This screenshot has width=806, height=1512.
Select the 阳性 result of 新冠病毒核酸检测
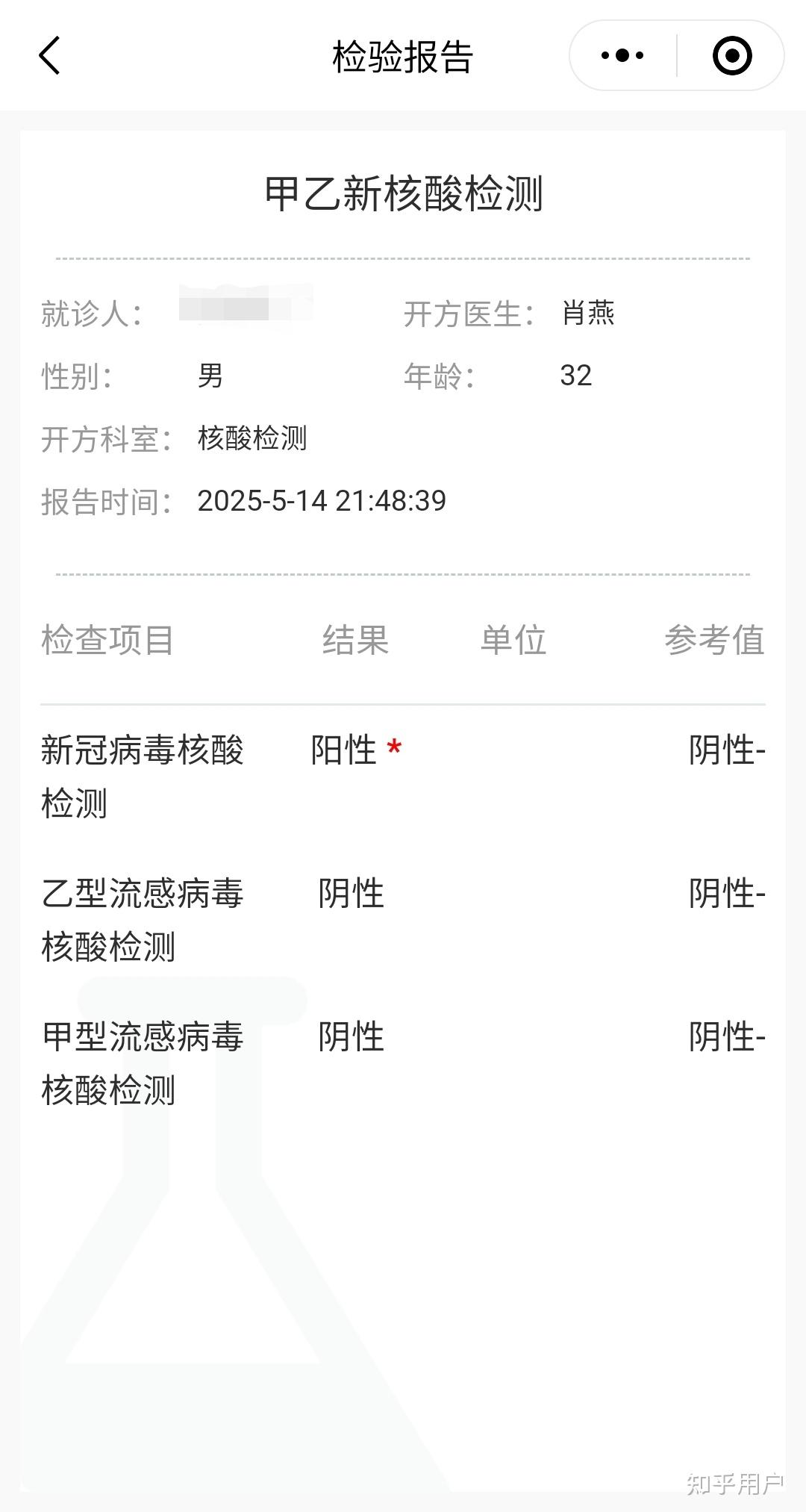pyautogui.click(x=344, y=749)
